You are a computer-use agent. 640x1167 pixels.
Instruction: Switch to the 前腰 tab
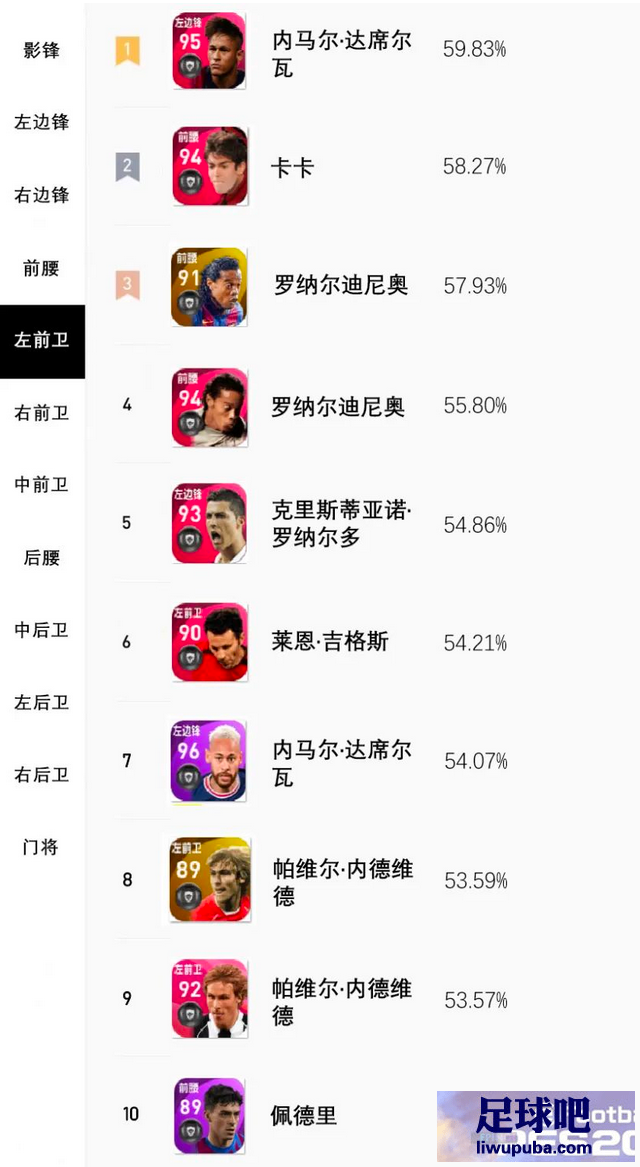(x=42, y=268)
